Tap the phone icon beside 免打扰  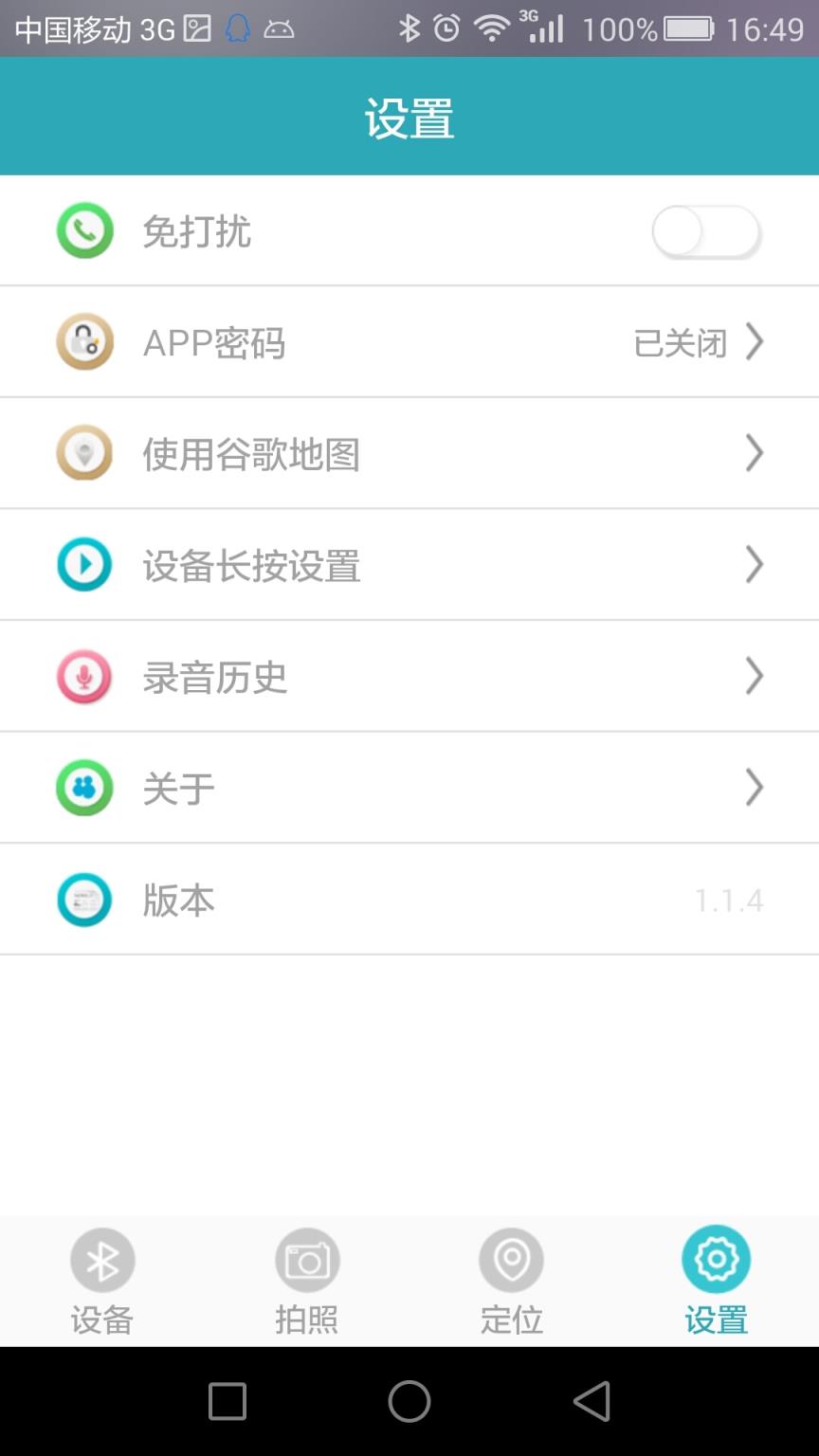click(85, 229)
